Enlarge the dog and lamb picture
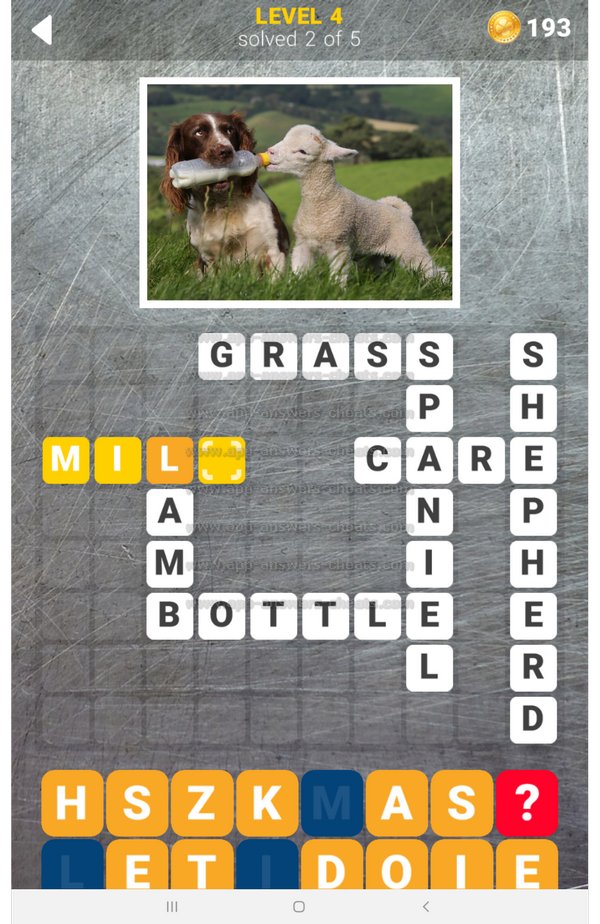 (299, 192)
